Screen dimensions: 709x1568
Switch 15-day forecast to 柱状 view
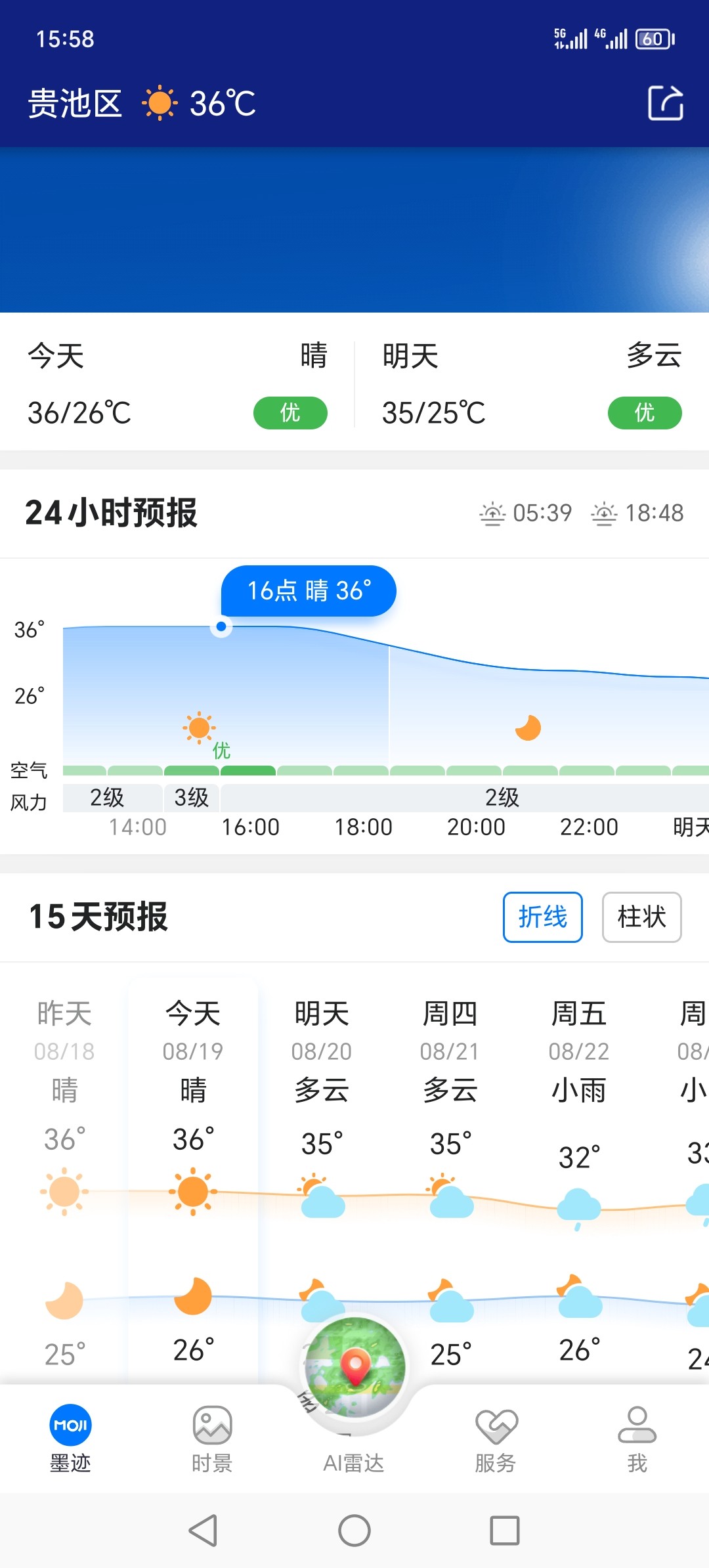(x=641, y=917)
